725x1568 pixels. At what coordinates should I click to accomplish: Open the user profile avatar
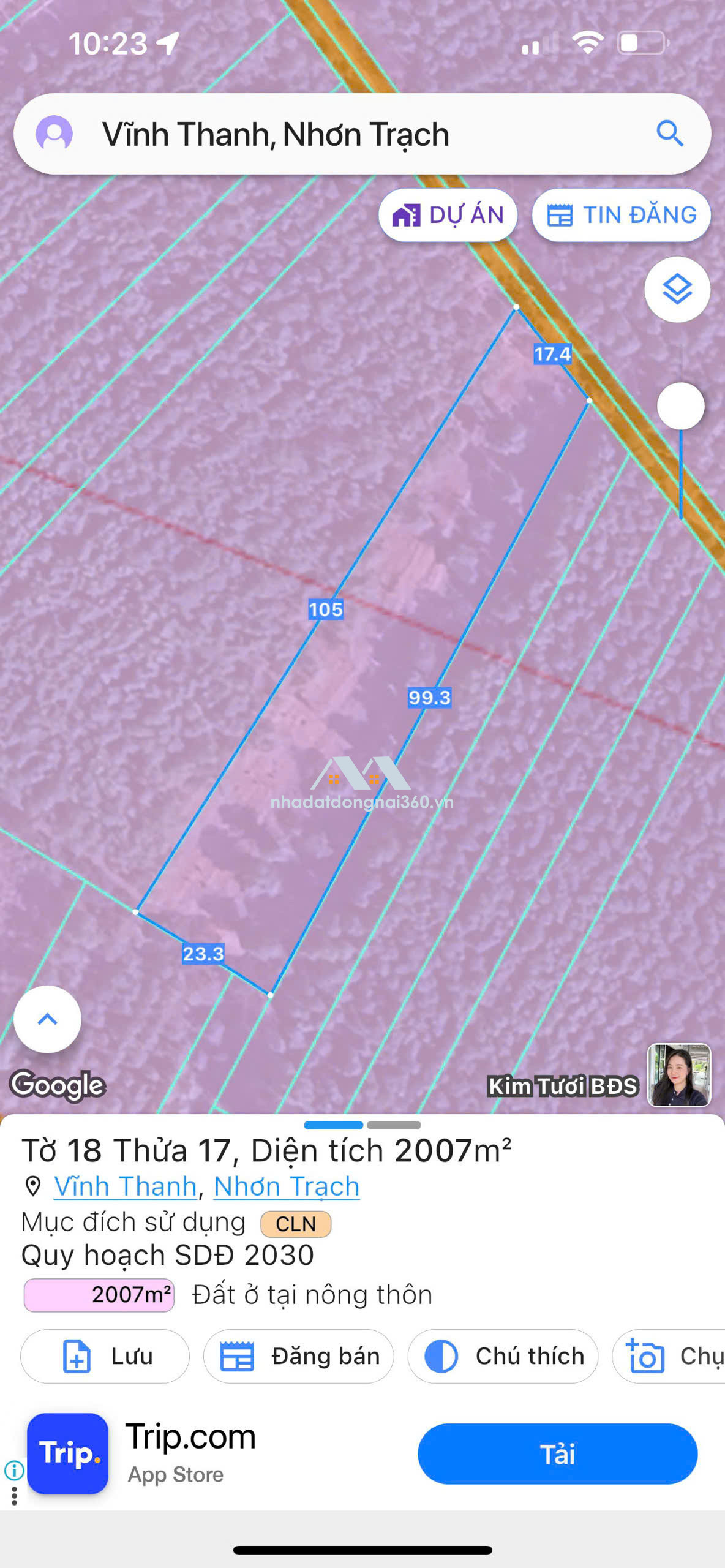pos(54,134)
